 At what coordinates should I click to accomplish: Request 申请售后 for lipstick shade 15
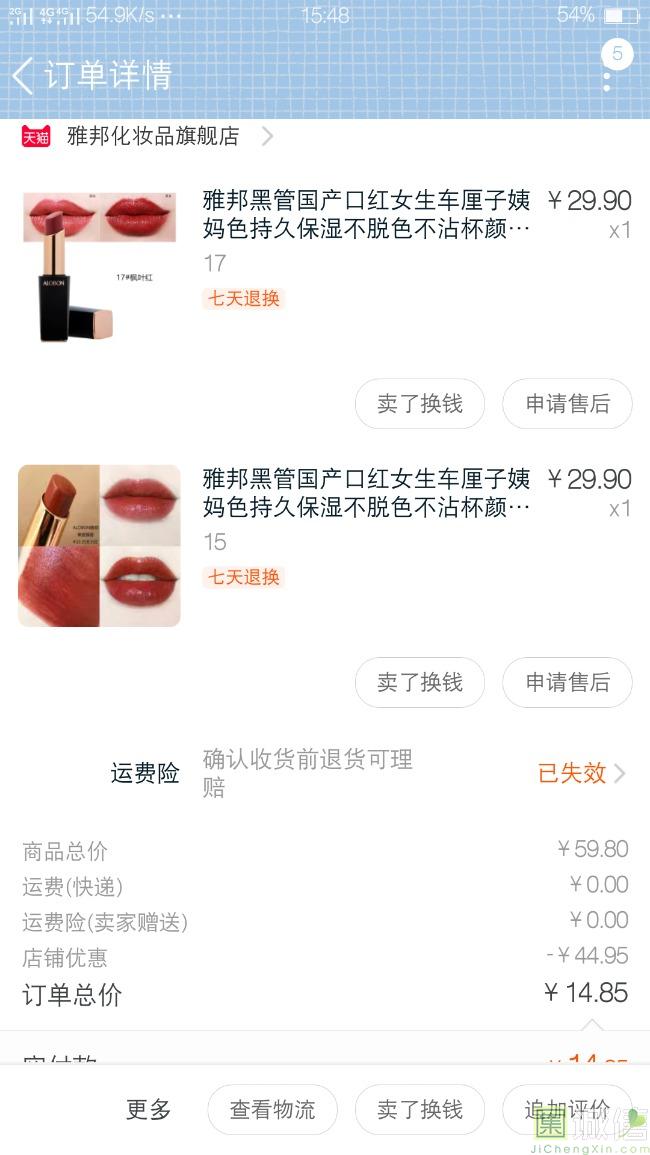point(567,682)
